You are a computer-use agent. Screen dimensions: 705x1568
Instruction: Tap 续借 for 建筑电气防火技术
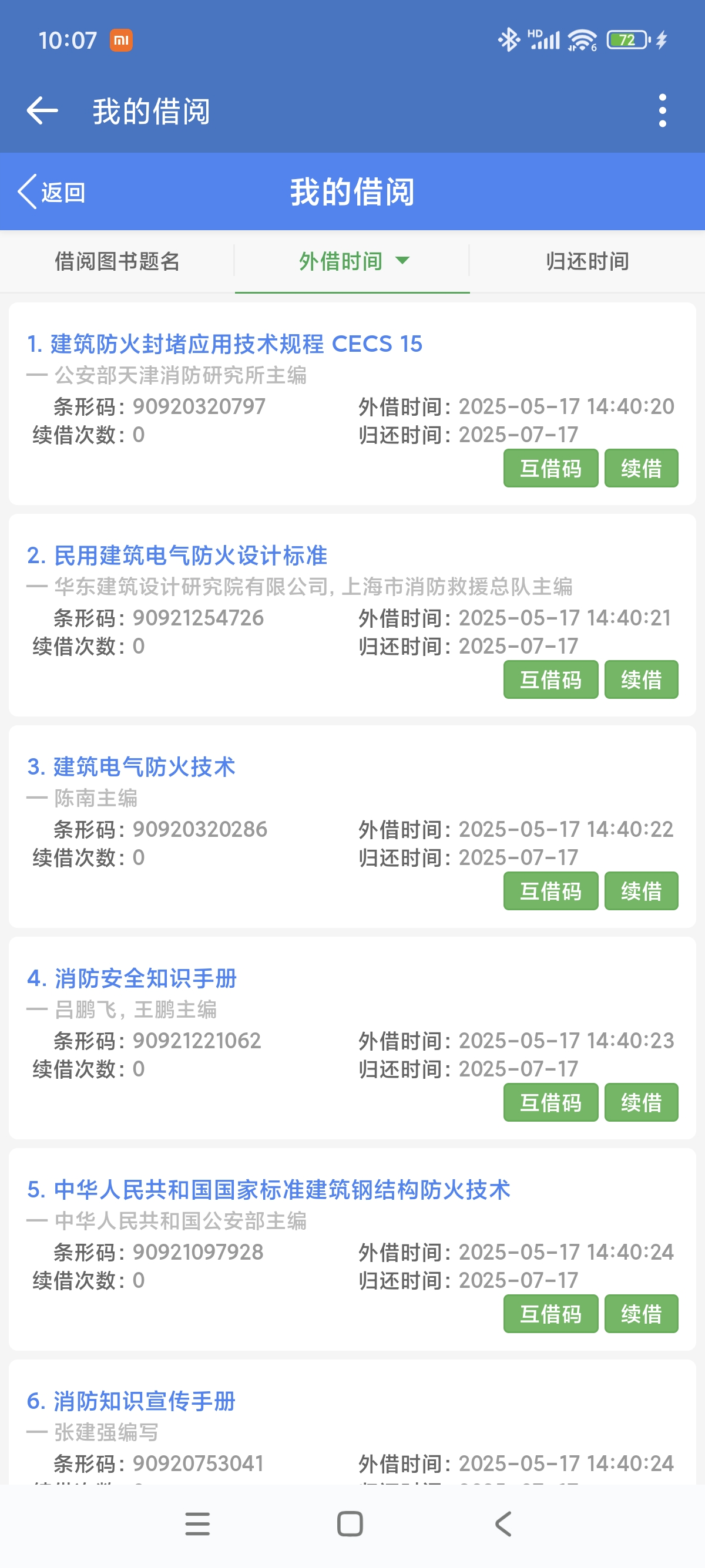pyautogui.click(x=640, y=891)
